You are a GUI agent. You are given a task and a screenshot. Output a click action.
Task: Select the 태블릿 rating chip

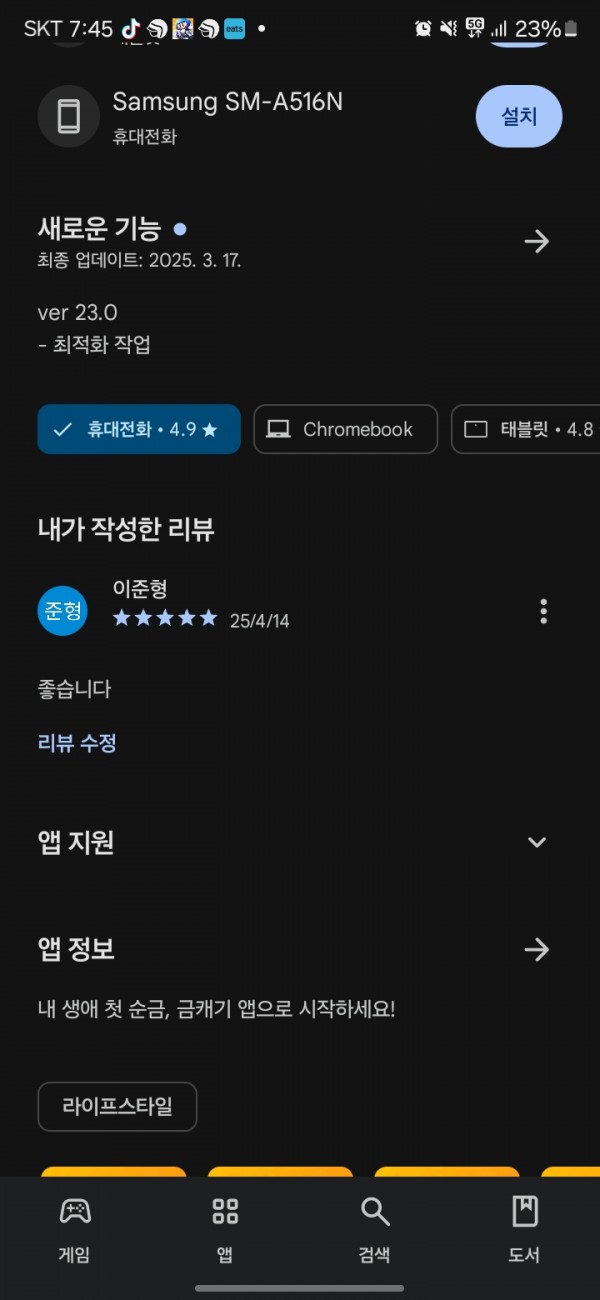pyautogui.click(x=525, y=429)
